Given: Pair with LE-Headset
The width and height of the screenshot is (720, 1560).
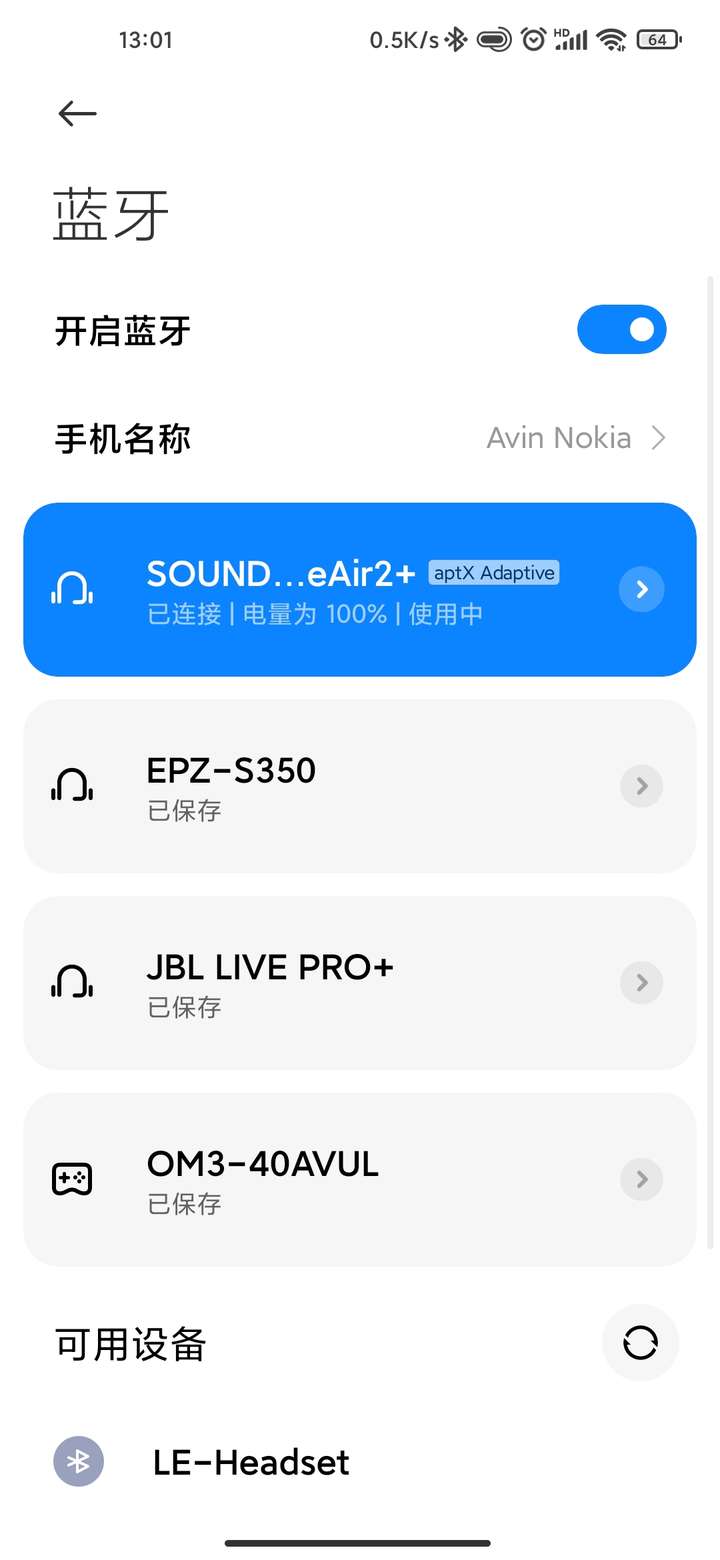Looking at the screenshot, I should coord(360,1463).
